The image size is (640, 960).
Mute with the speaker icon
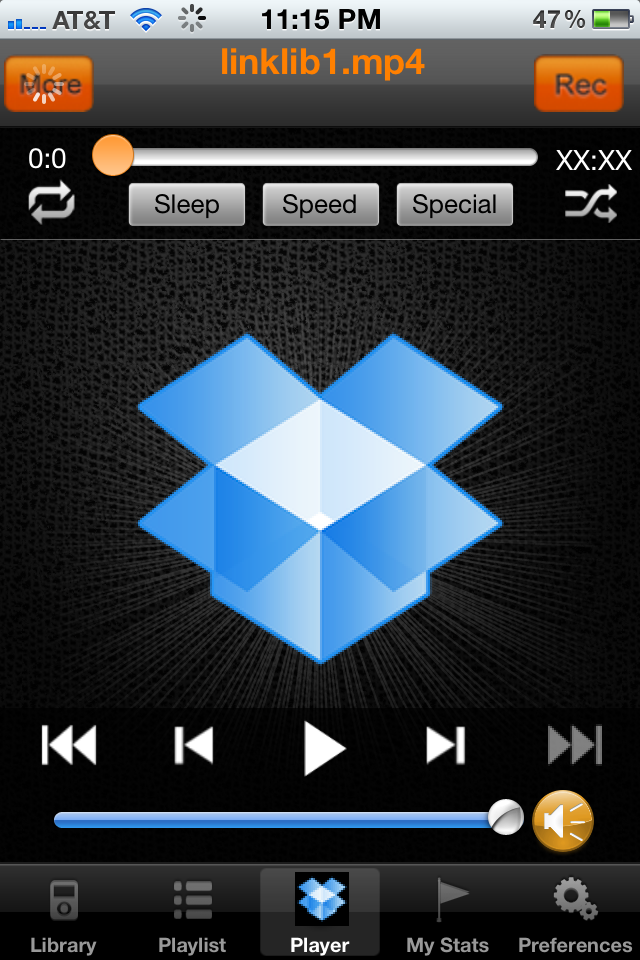coord(563,821)
